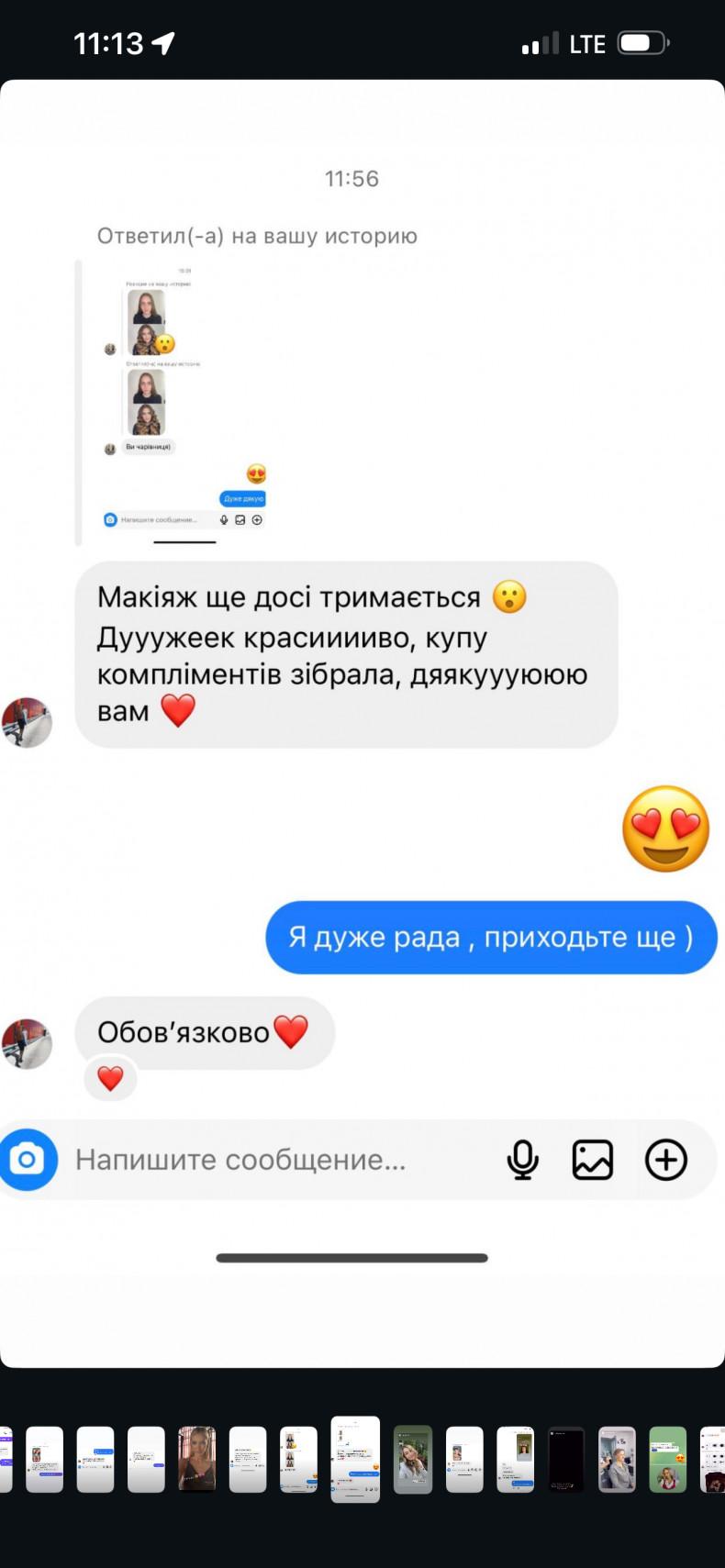The height and width of the screenshot is (1568, 725).
Task: Jump to the all-black thumbnail in the strip
Action: pos(566,1459)
